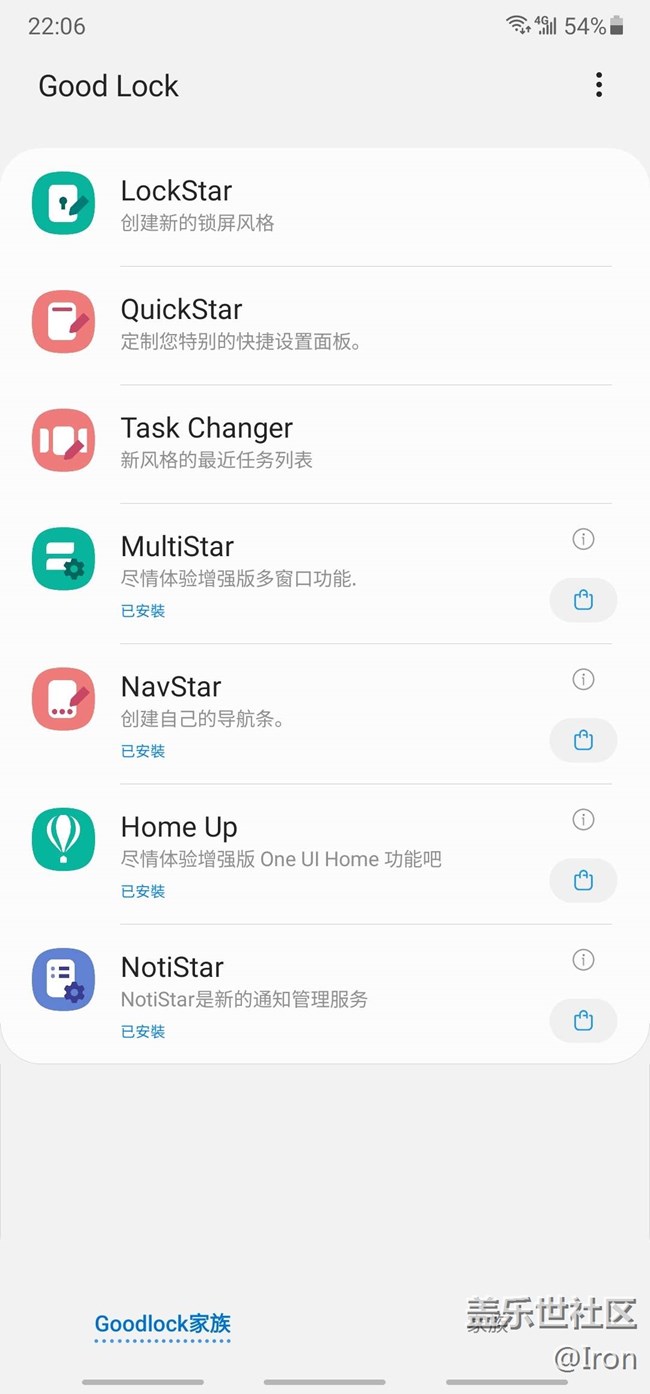Open QuickStar
Screen dimensions: 650x1394
325,325
